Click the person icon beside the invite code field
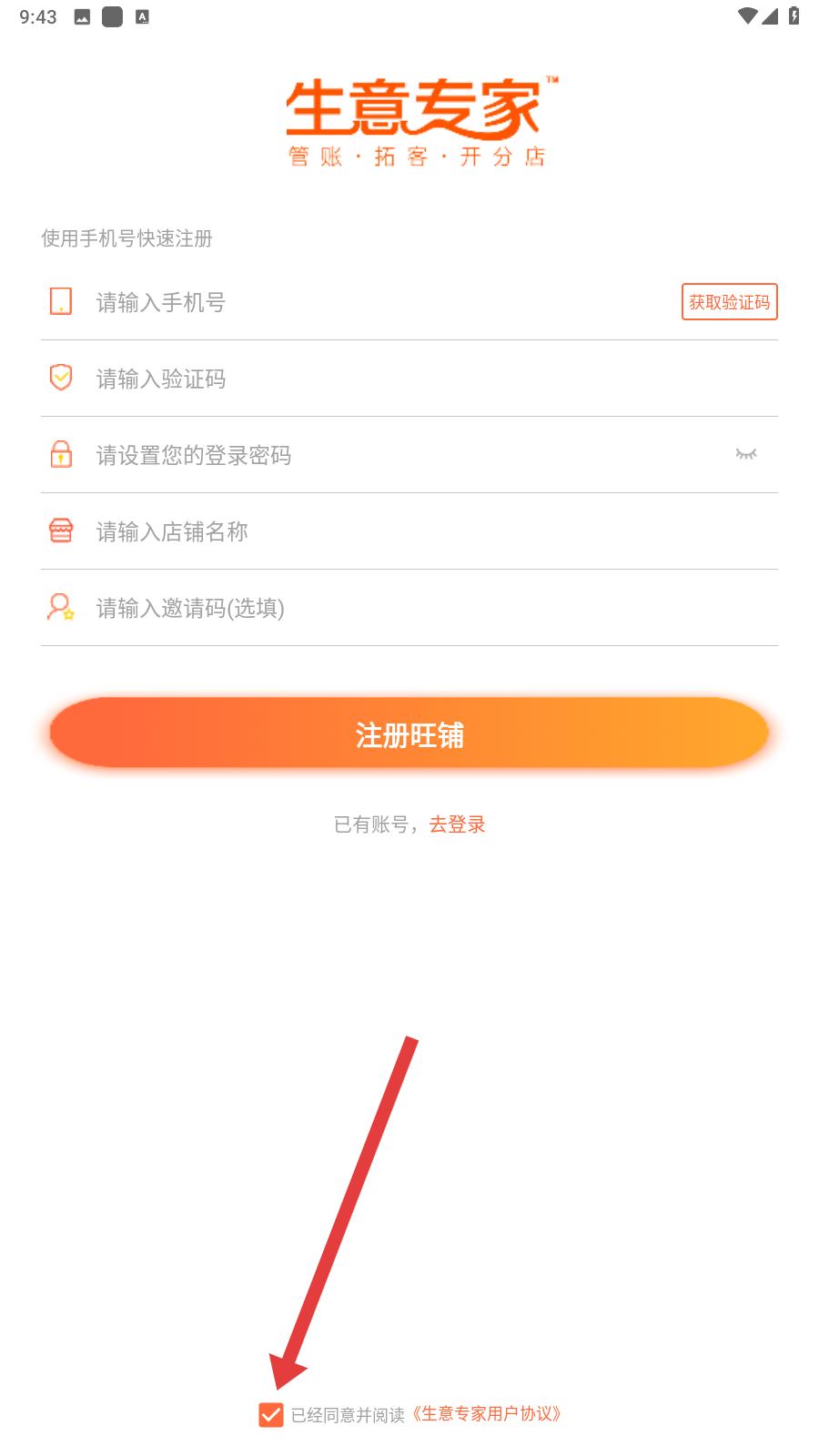 61,608
